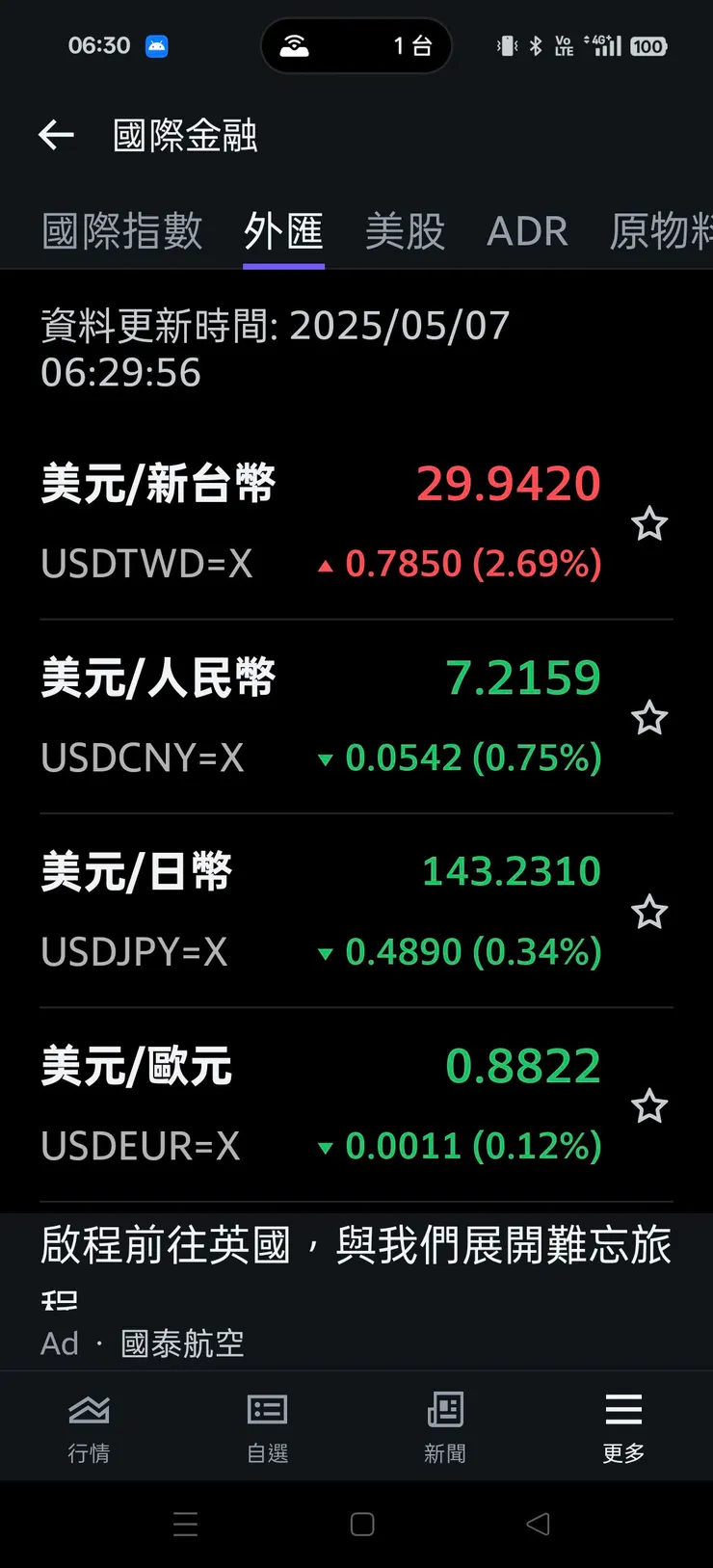Screen dimensions: 713x1568
Task: Tap the back arrow beside 國際金融
Action: (x=56, y=135)
